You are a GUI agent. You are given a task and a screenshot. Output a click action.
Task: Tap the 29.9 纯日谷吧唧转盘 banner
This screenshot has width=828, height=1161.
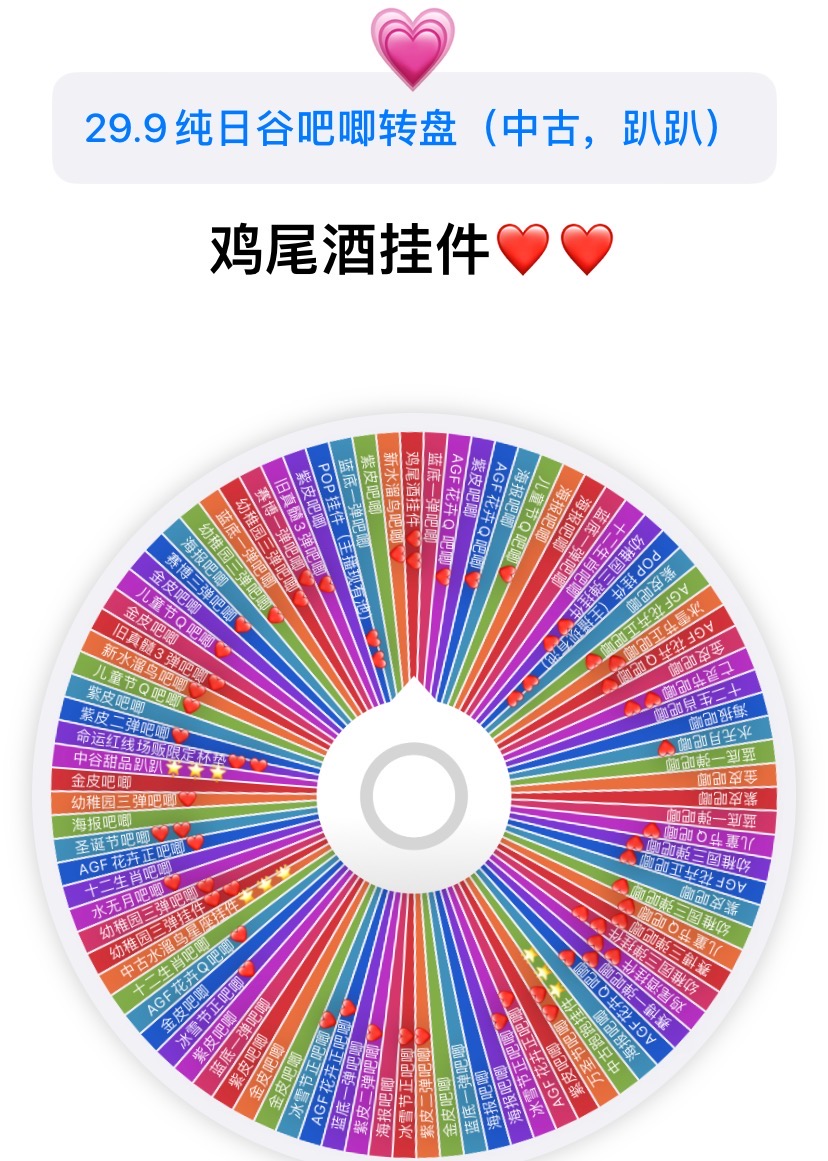click(414, 126)
